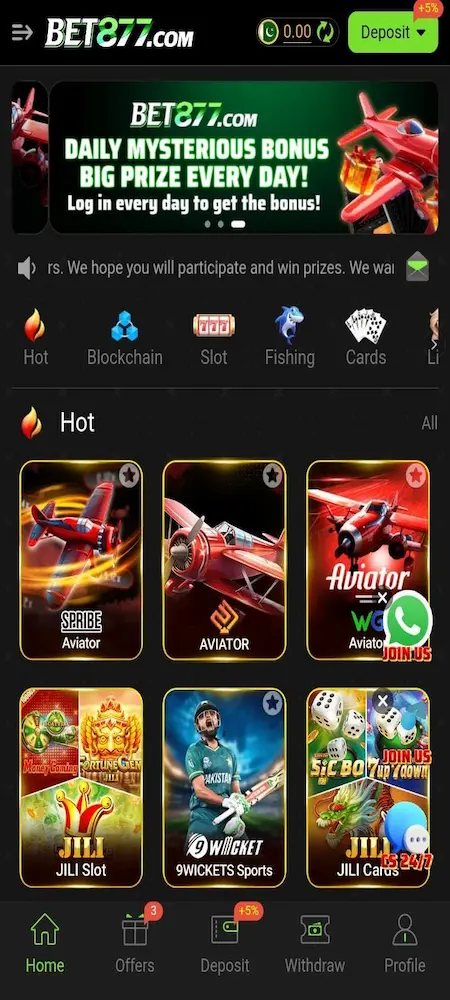Open CS 24/7 support chat
Viewport: 450px width, 1000px height.
(x=407, y=835)
